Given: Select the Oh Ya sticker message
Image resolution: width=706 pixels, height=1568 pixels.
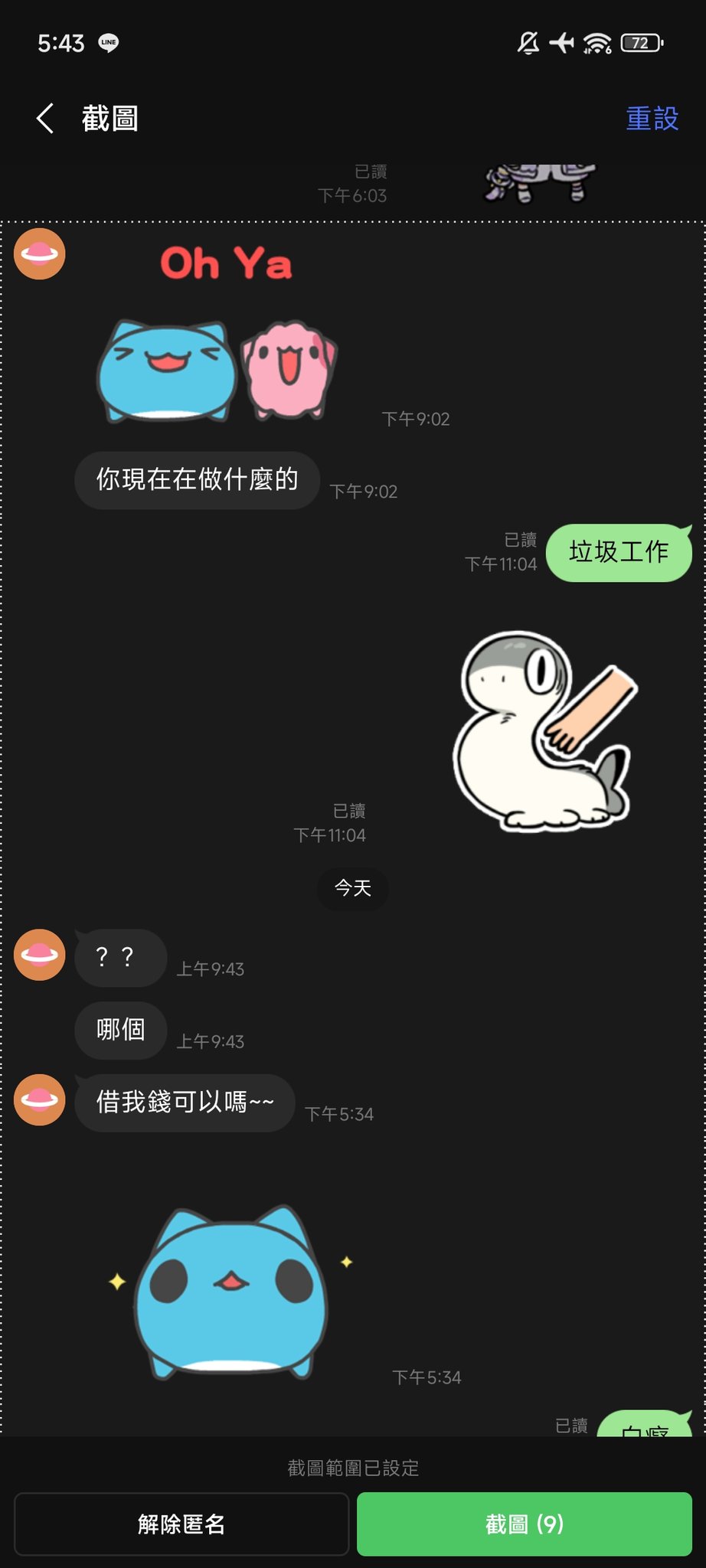Looking at the screenshot, I should pos(218,332).
